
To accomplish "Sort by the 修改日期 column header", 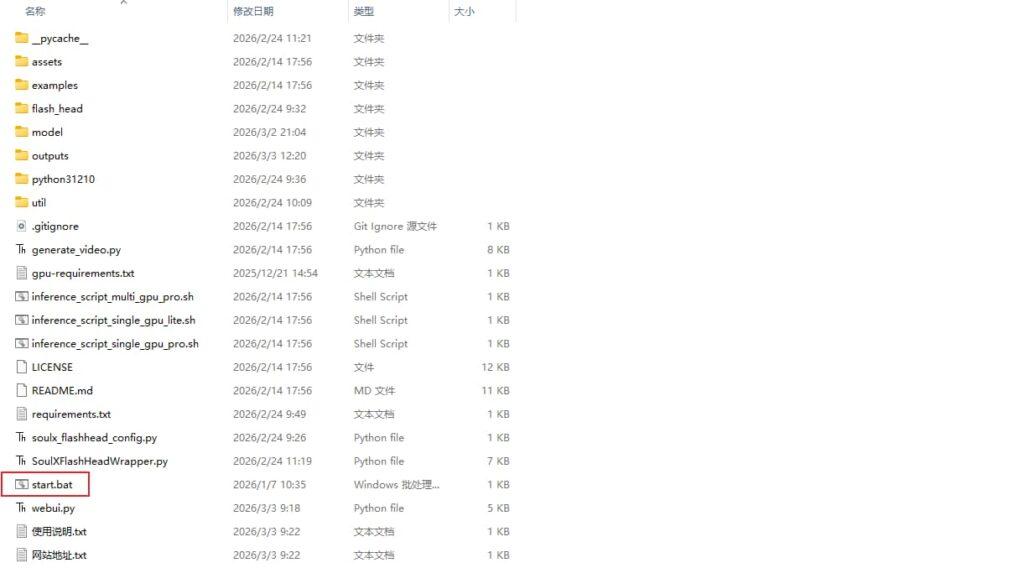I will pyautogui.click(x=253, y=11).
